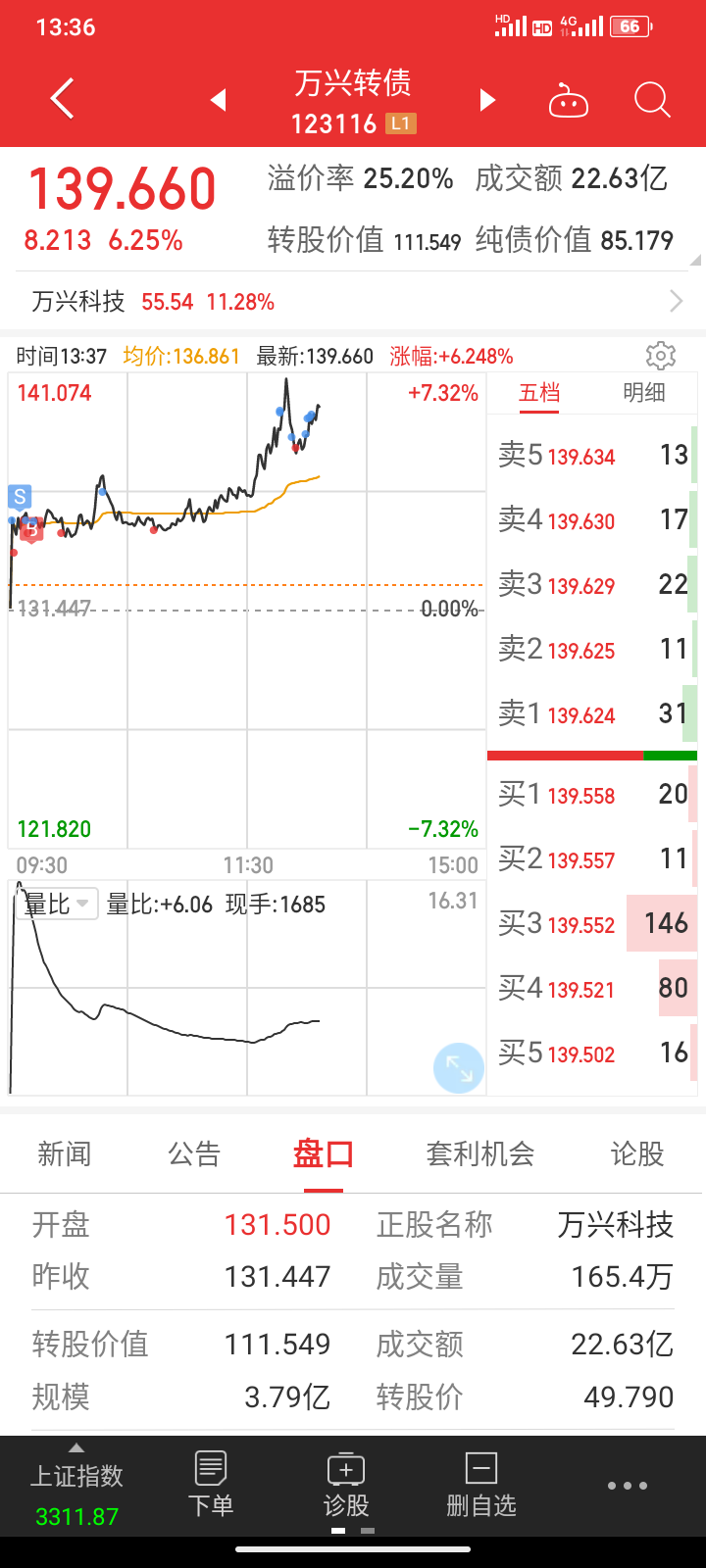This screenshot has height=1568, width=706.
Task: Tap 下单 to place an order
Action: pos(211,1486)
